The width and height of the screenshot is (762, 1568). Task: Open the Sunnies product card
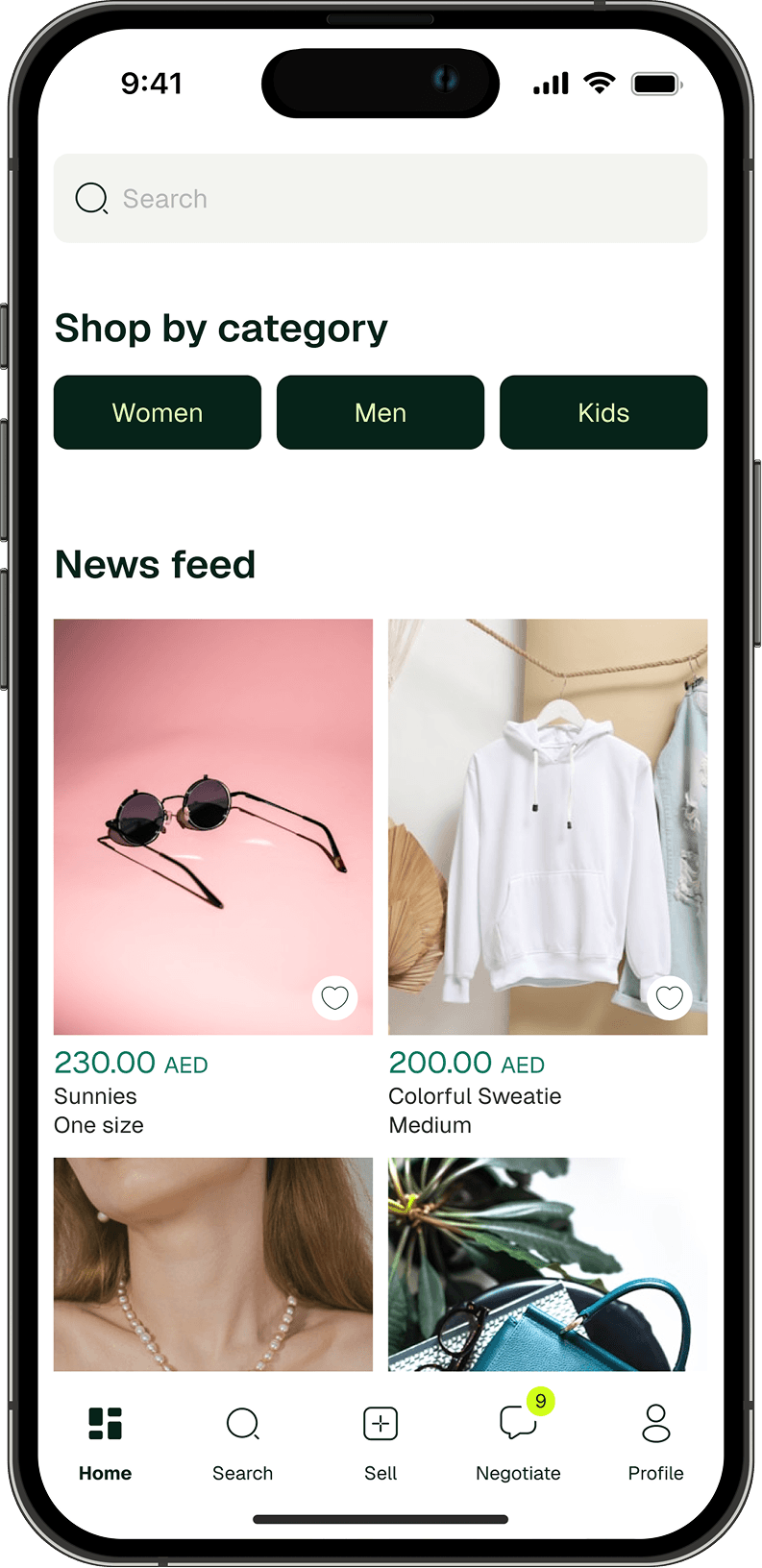click(x=212, y=826)
